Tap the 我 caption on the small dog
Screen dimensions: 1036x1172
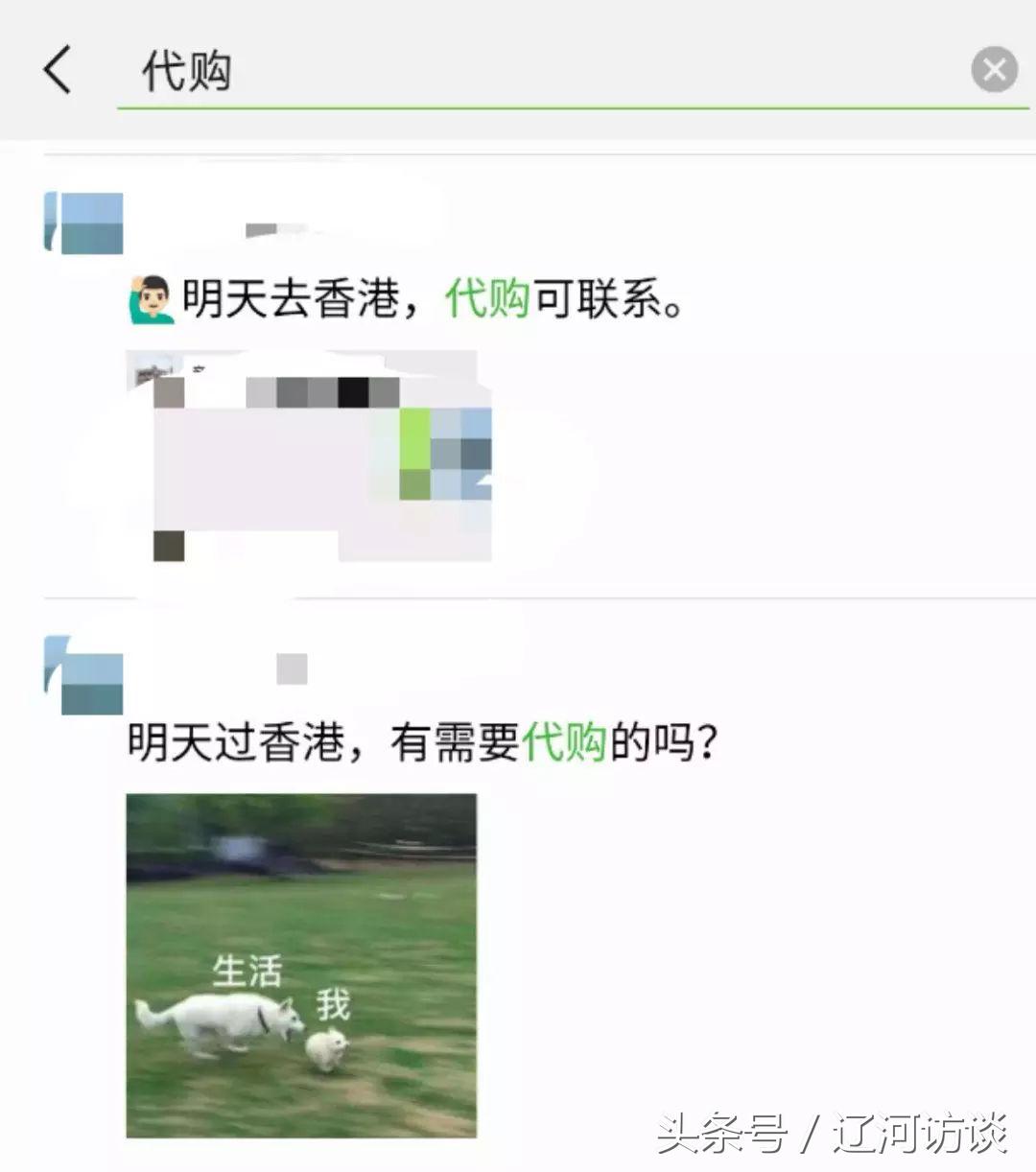tap(333, 1006)
